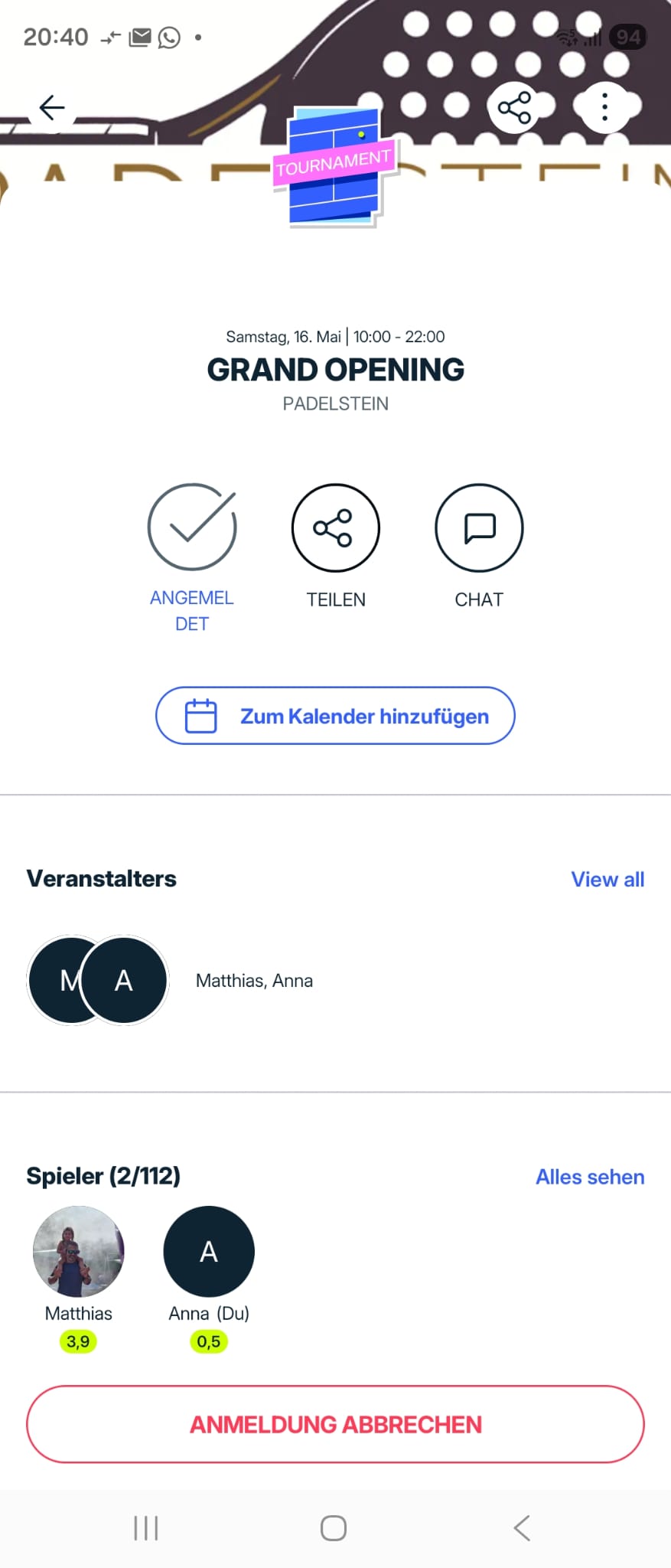Tap the Angemeldet checkmark button

[x=192, y=528]
